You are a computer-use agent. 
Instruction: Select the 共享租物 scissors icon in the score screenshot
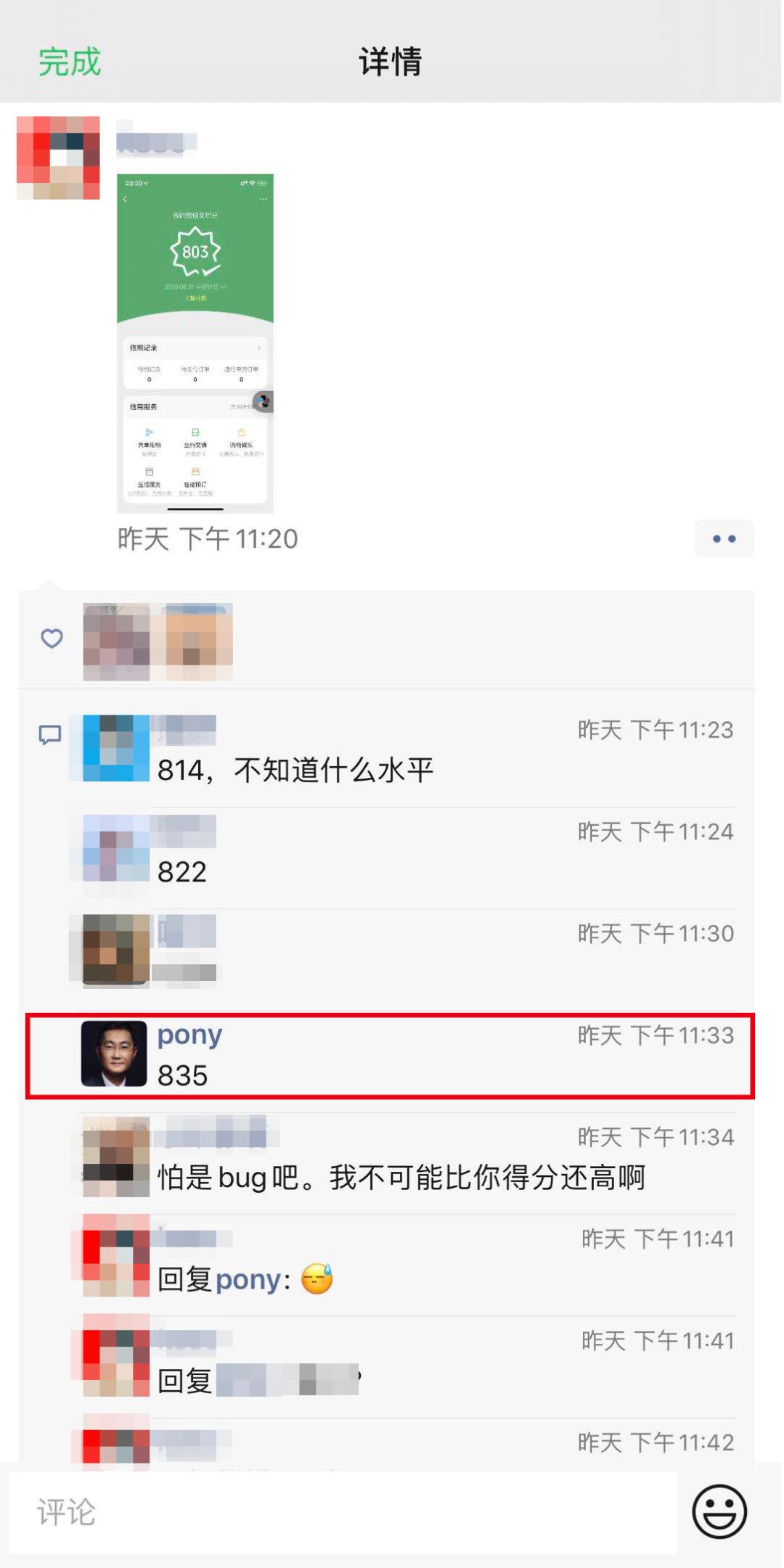pyautogui.click(x=149, y=430)
